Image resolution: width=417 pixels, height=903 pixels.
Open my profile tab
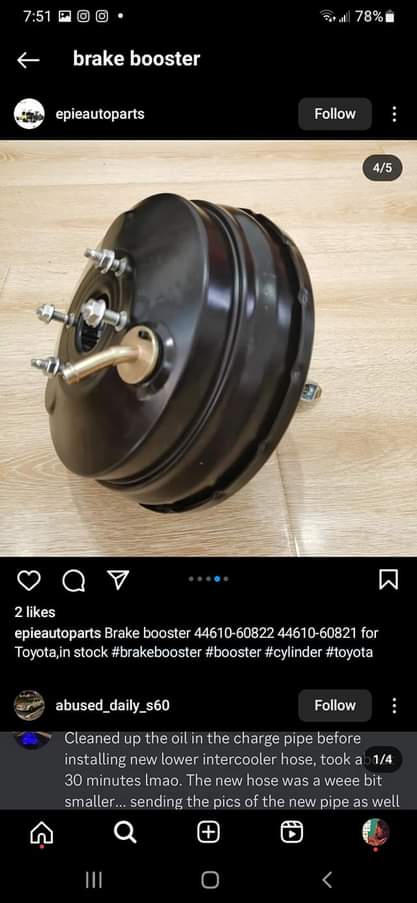point(376,832)
